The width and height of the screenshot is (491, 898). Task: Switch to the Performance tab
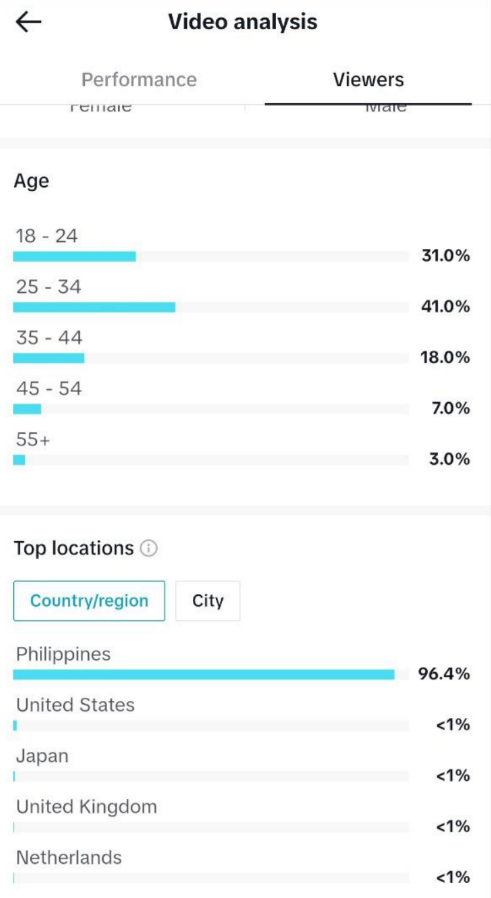(139, 79)
